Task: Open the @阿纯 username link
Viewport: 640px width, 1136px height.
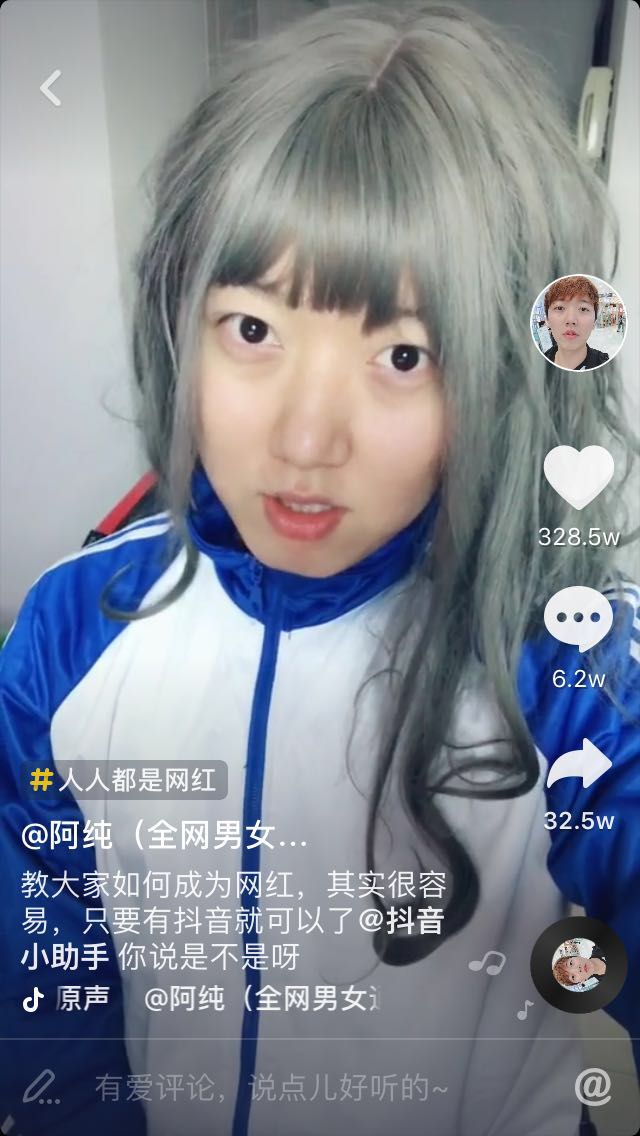Action: pos(164,837)
